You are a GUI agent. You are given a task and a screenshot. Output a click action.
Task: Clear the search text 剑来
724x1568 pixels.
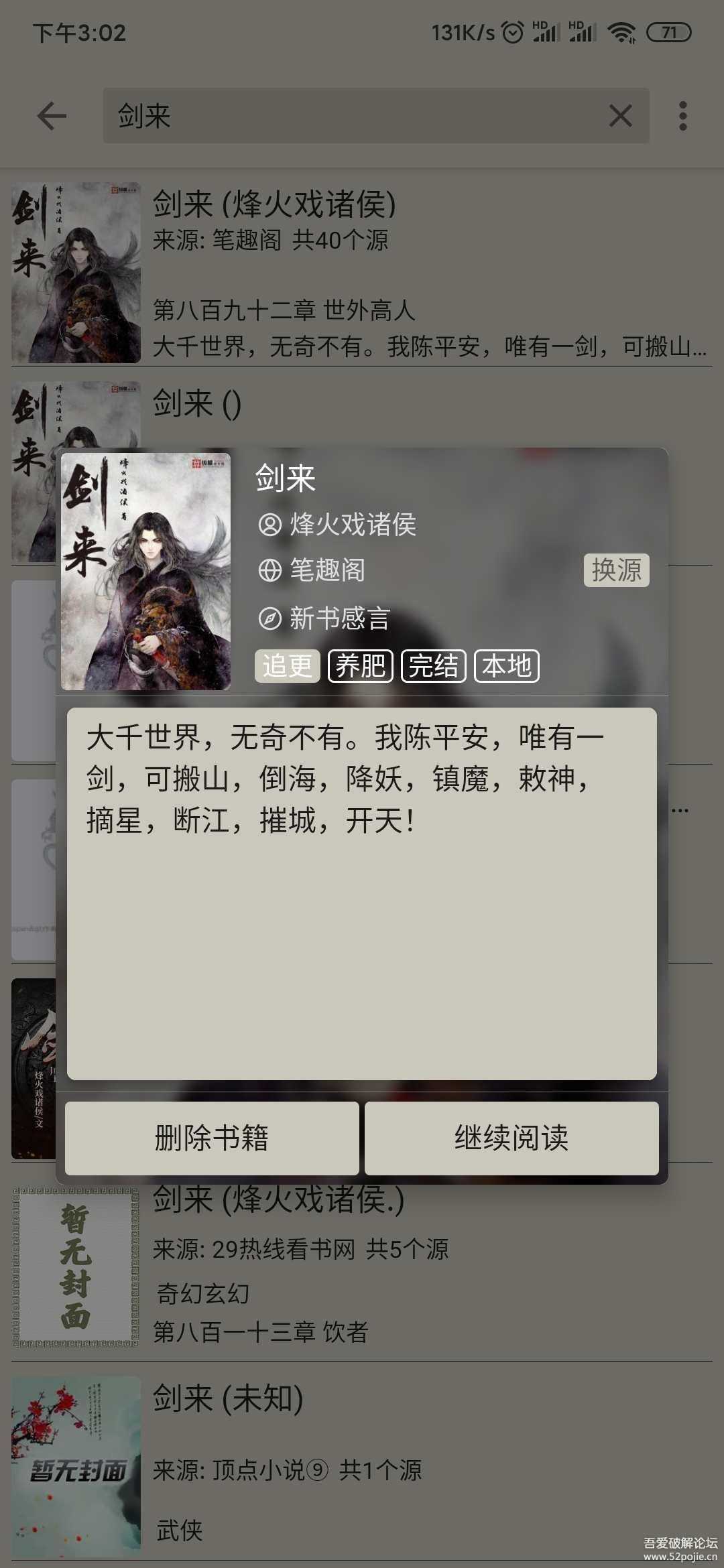point(620,116)
